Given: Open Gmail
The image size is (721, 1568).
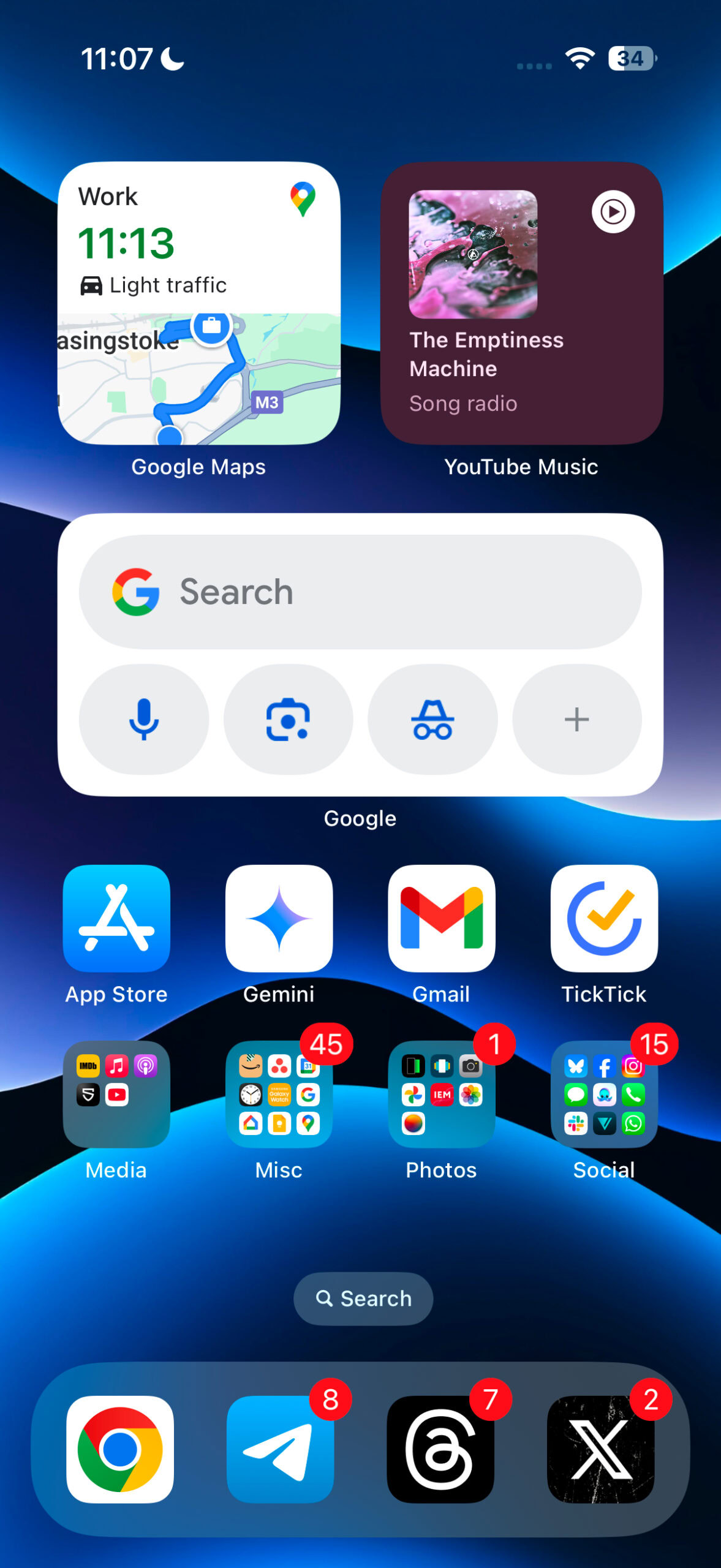Looking at the screenshot, I should (x=442, y=918).
